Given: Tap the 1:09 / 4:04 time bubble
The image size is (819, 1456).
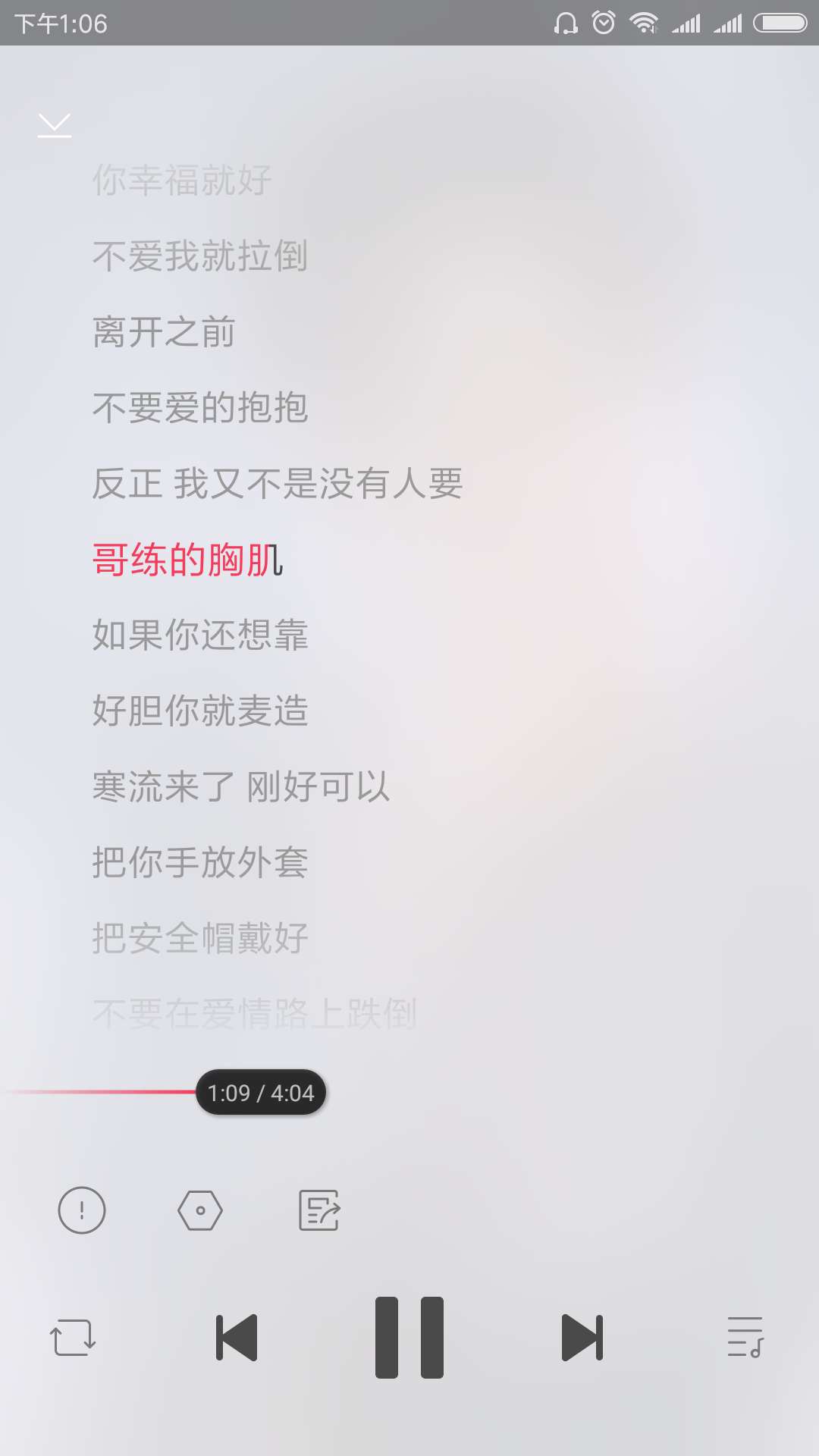Looking at the screenshot, I should [260, 1093].
